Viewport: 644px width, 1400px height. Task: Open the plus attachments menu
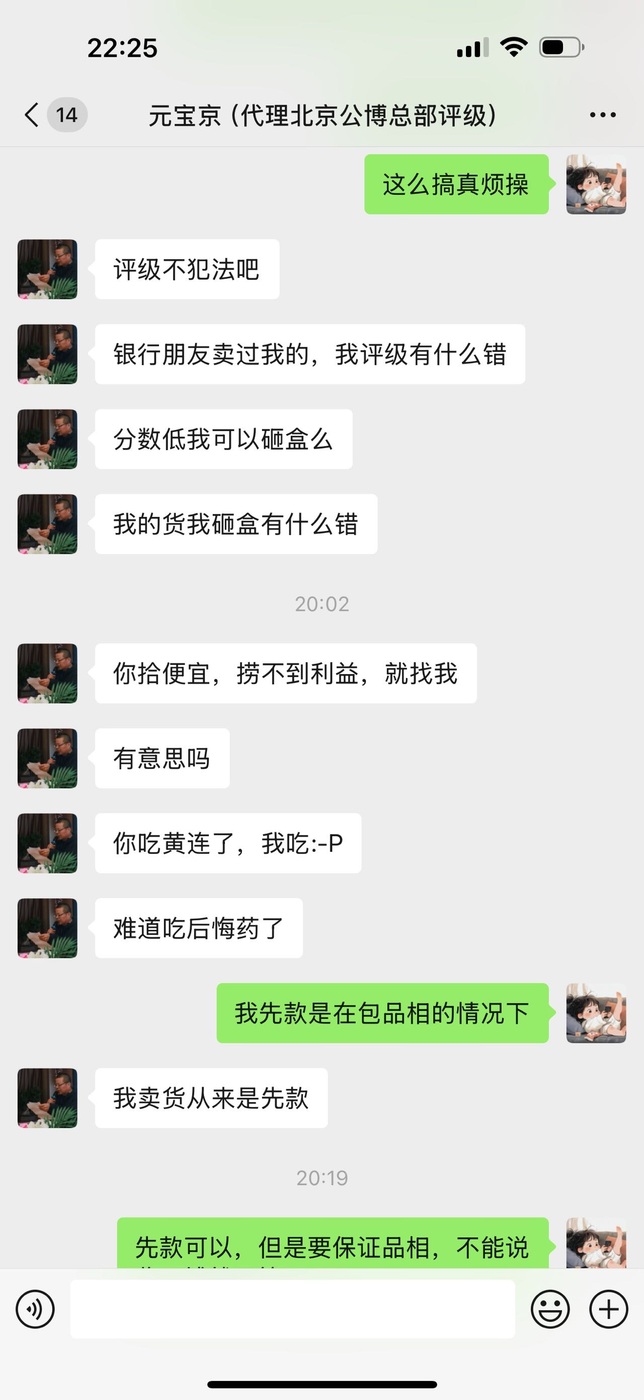click(608, 1309)
